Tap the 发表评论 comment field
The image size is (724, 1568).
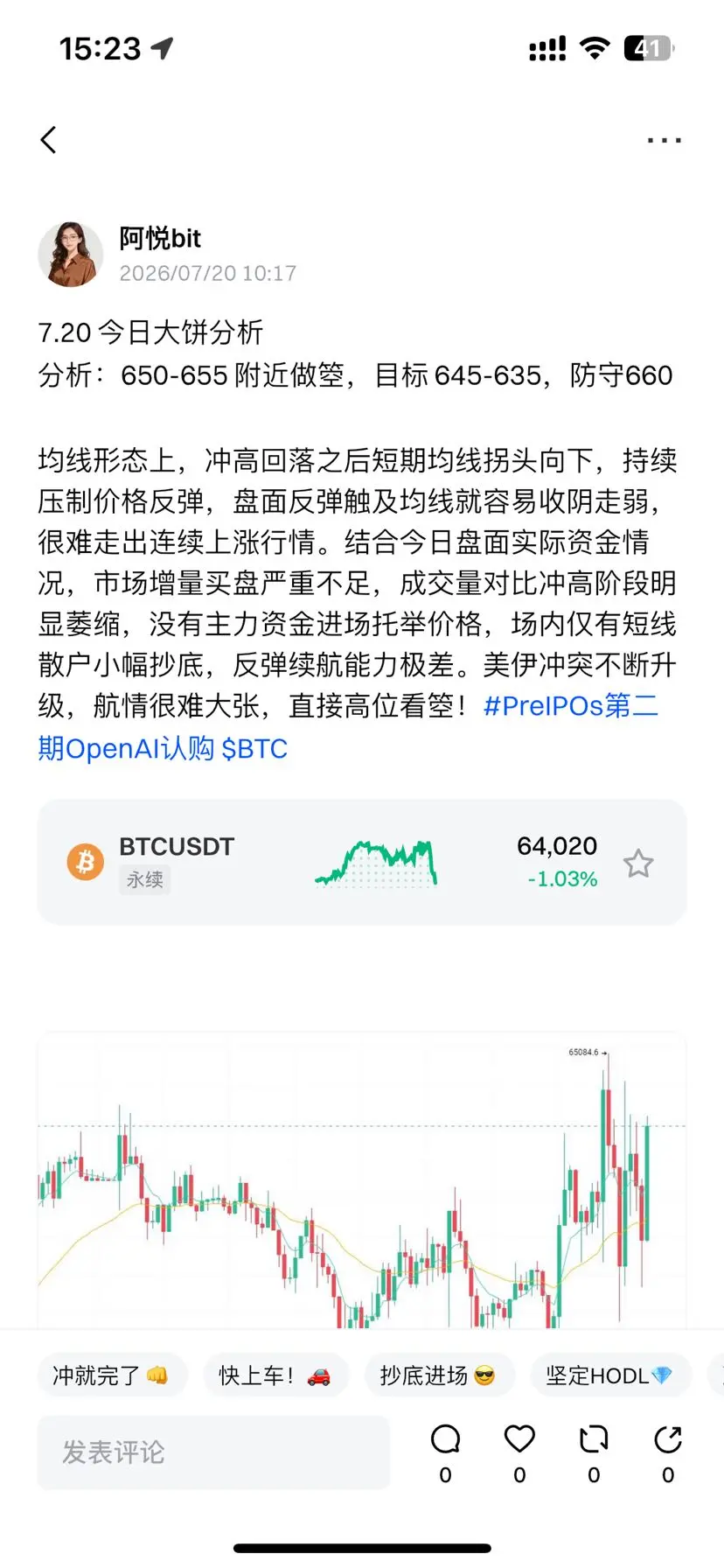213,1452
